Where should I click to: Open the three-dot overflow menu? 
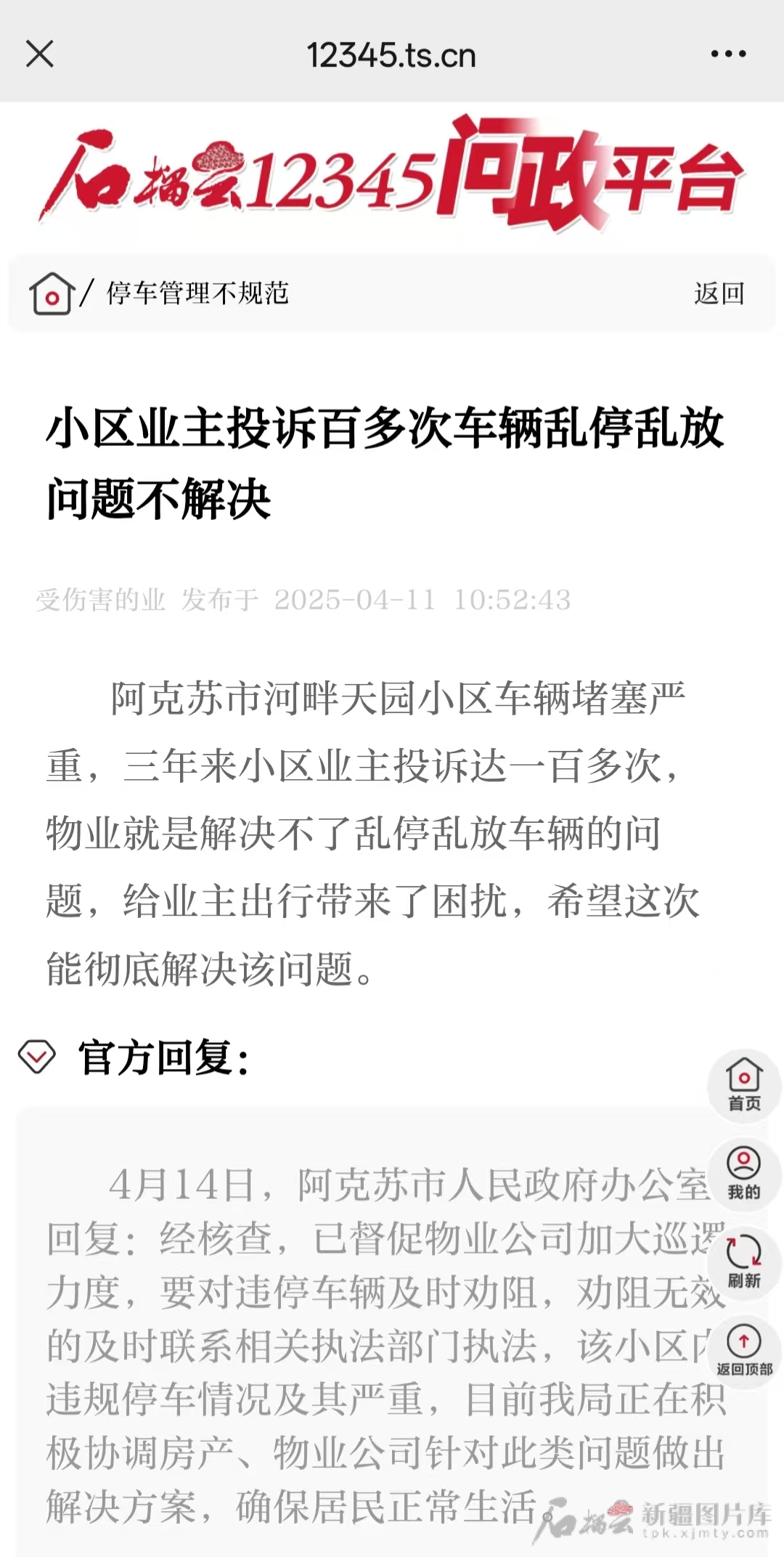tap(728, 54)
